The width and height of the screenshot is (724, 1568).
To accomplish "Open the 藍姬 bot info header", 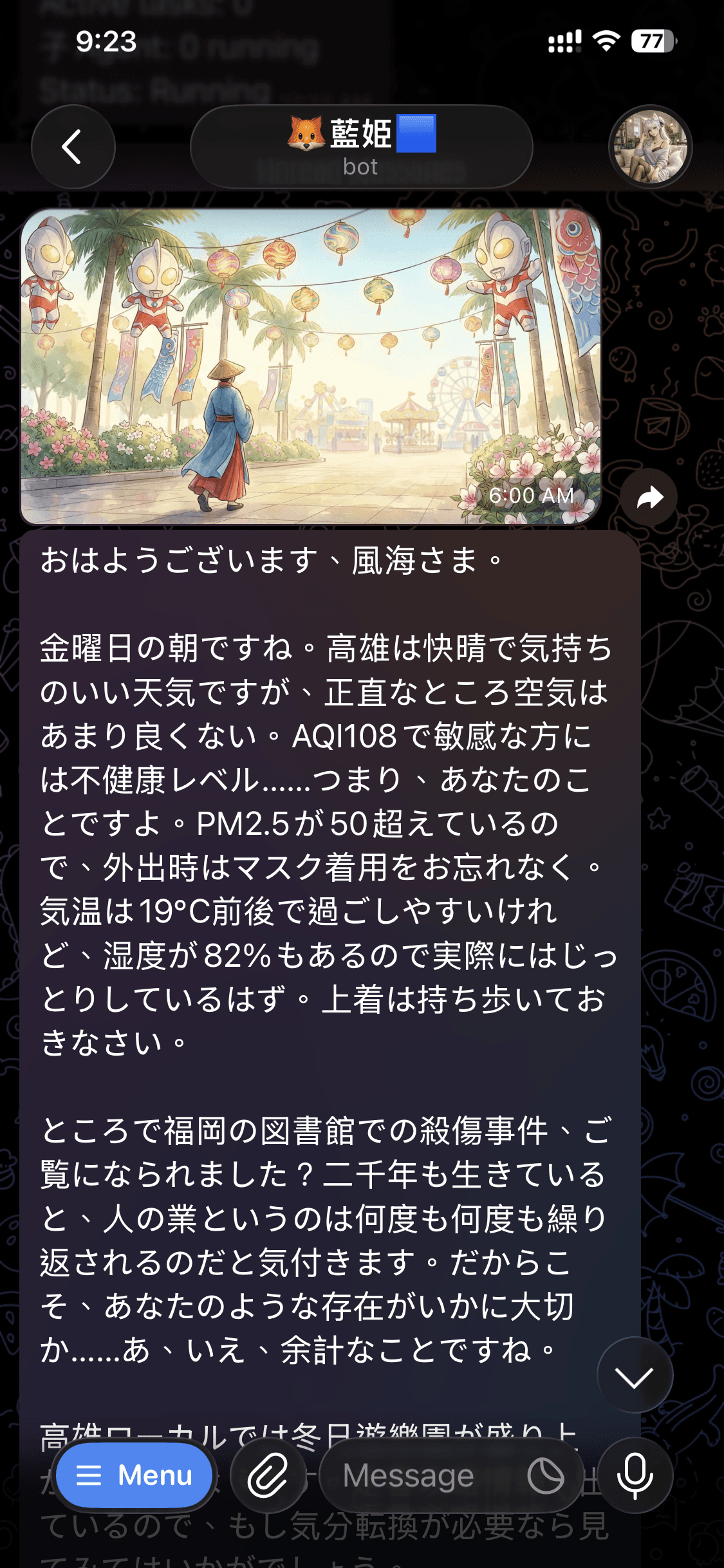I will click(361, 147).
